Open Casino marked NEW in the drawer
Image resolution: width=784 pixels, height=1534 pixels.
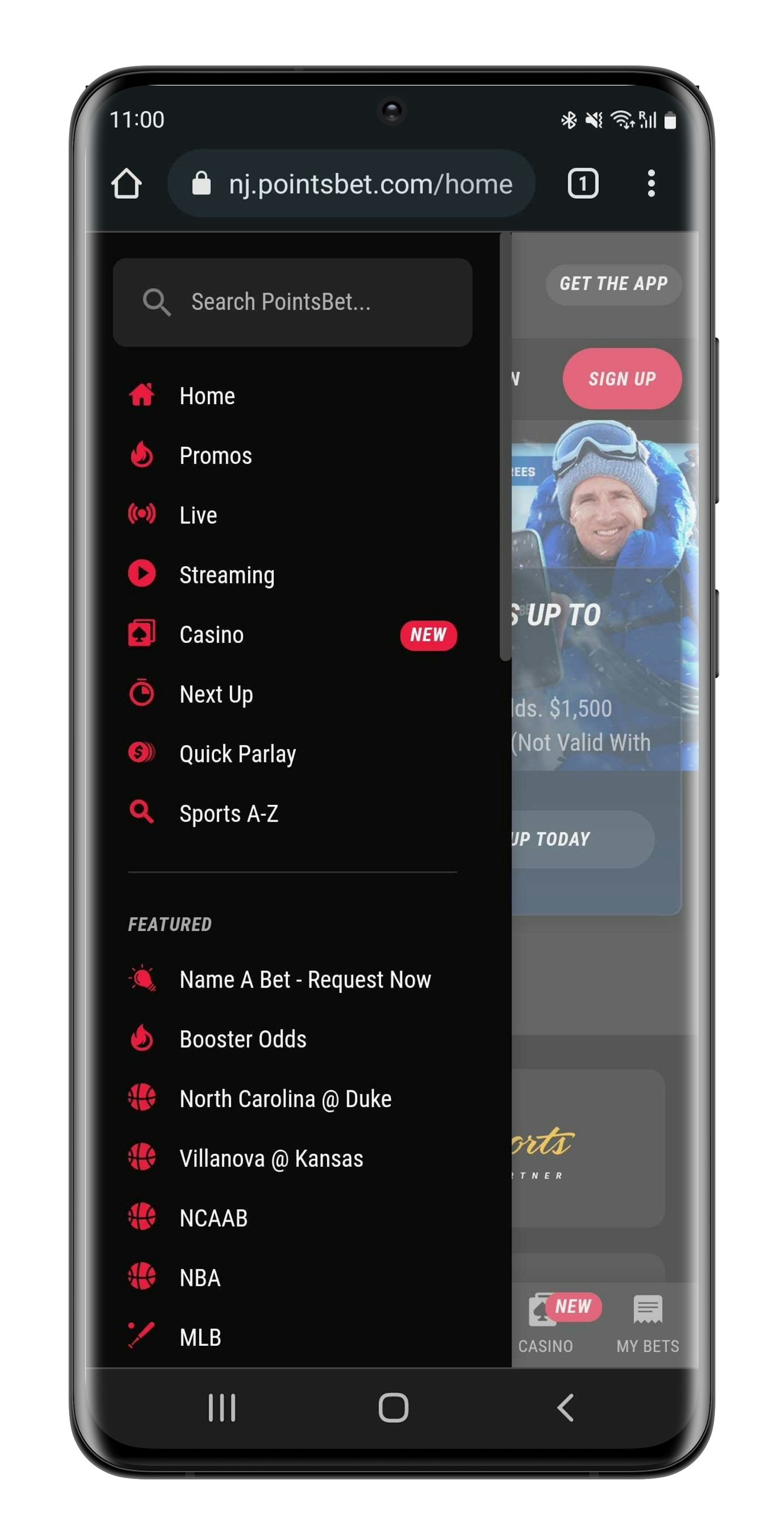pos(211,634)
